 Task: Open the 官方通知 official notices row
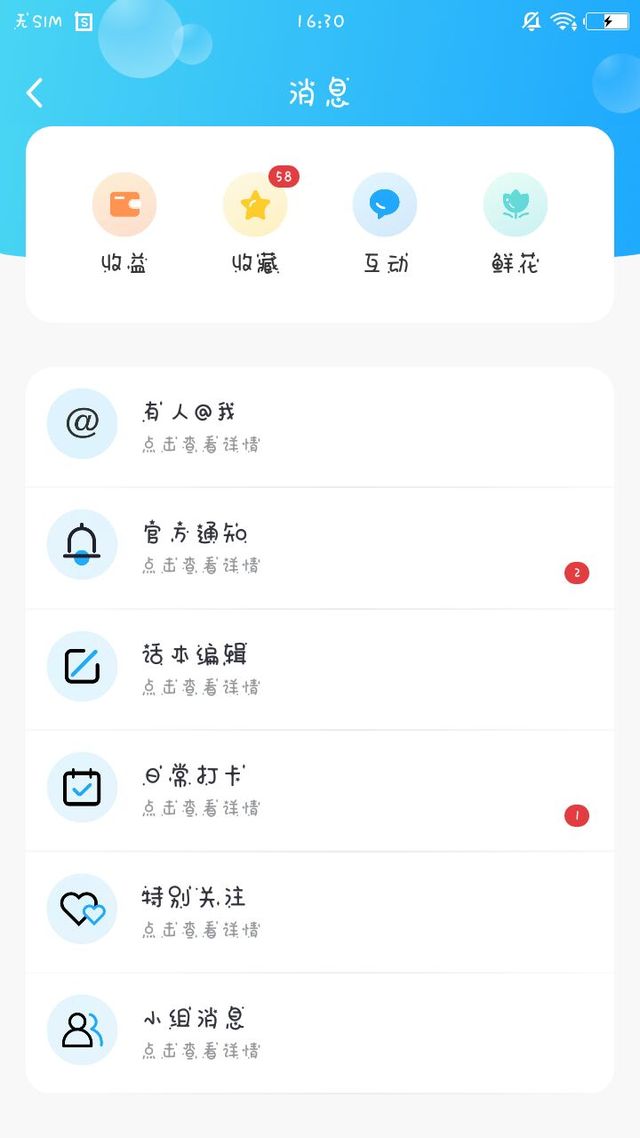320,548
